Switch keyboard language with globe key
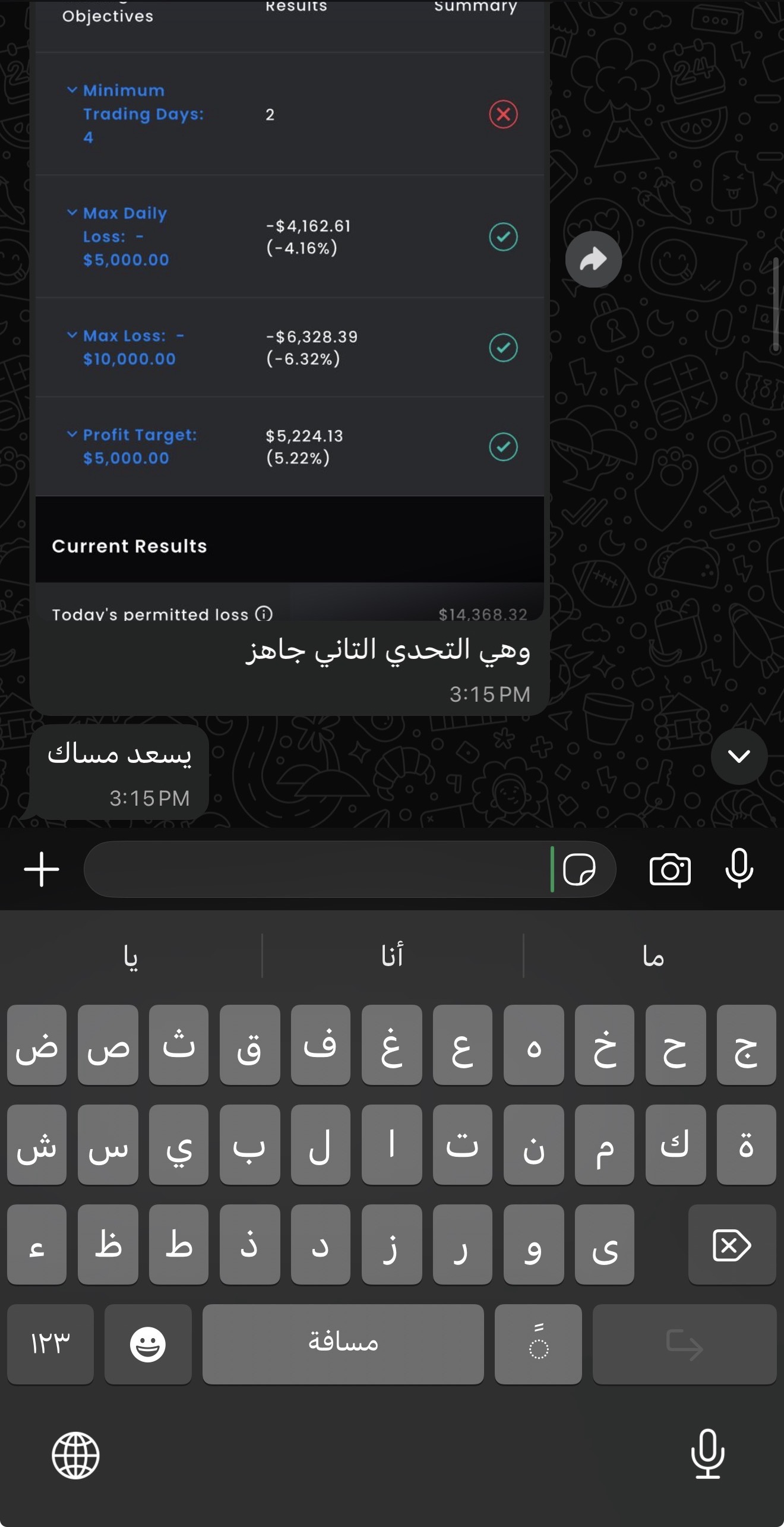 click(75, 1455)
